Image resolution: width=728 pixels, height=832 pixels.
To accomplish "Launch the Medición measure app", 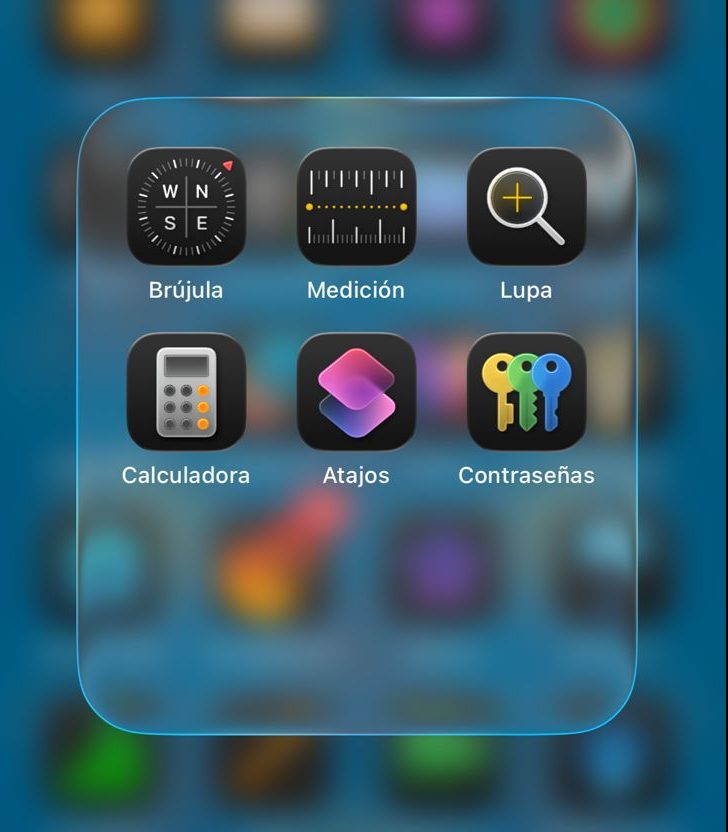I will pos(356,207).
